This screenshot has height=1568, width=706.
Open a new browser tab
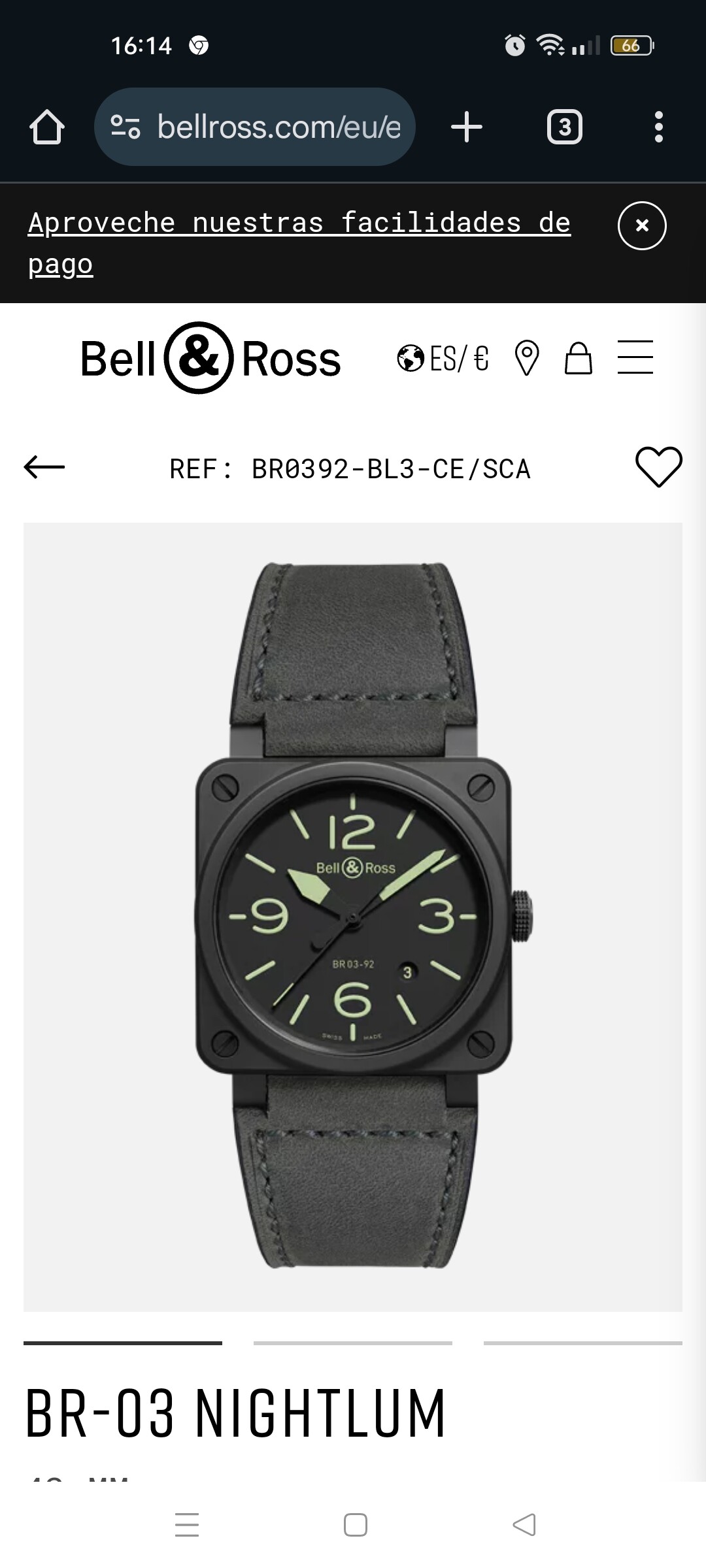coord(467,127)
